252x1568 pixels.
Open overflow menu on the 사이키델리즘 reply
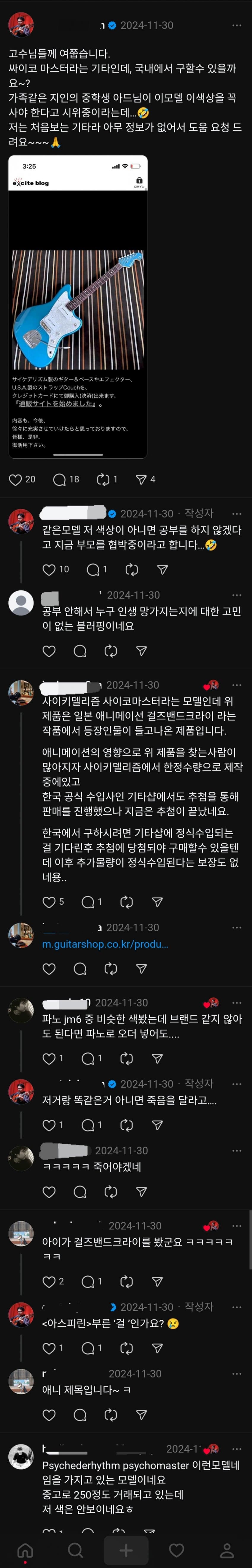tap(237, 685)
